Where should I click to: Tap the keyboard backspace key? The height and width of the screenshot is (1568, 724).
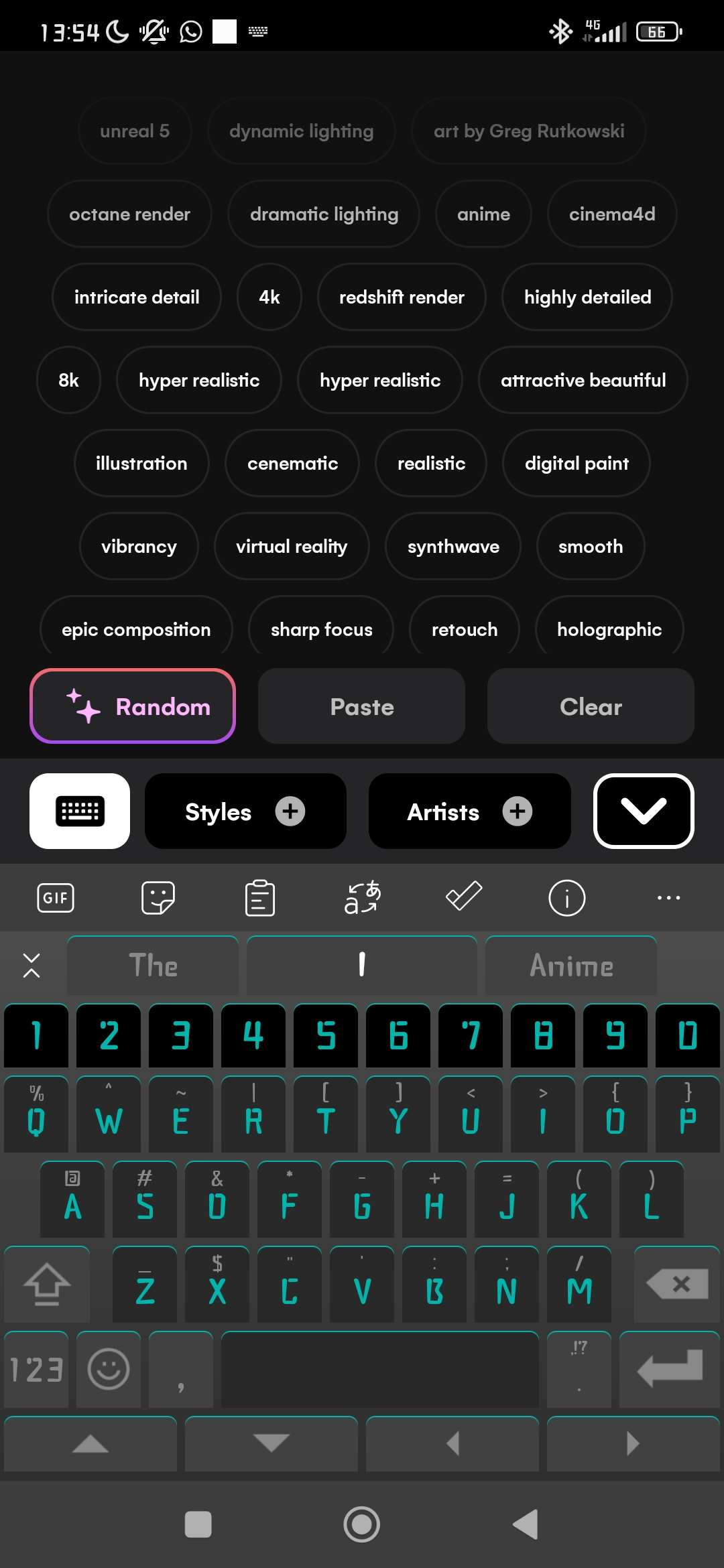coord(677,1284)
